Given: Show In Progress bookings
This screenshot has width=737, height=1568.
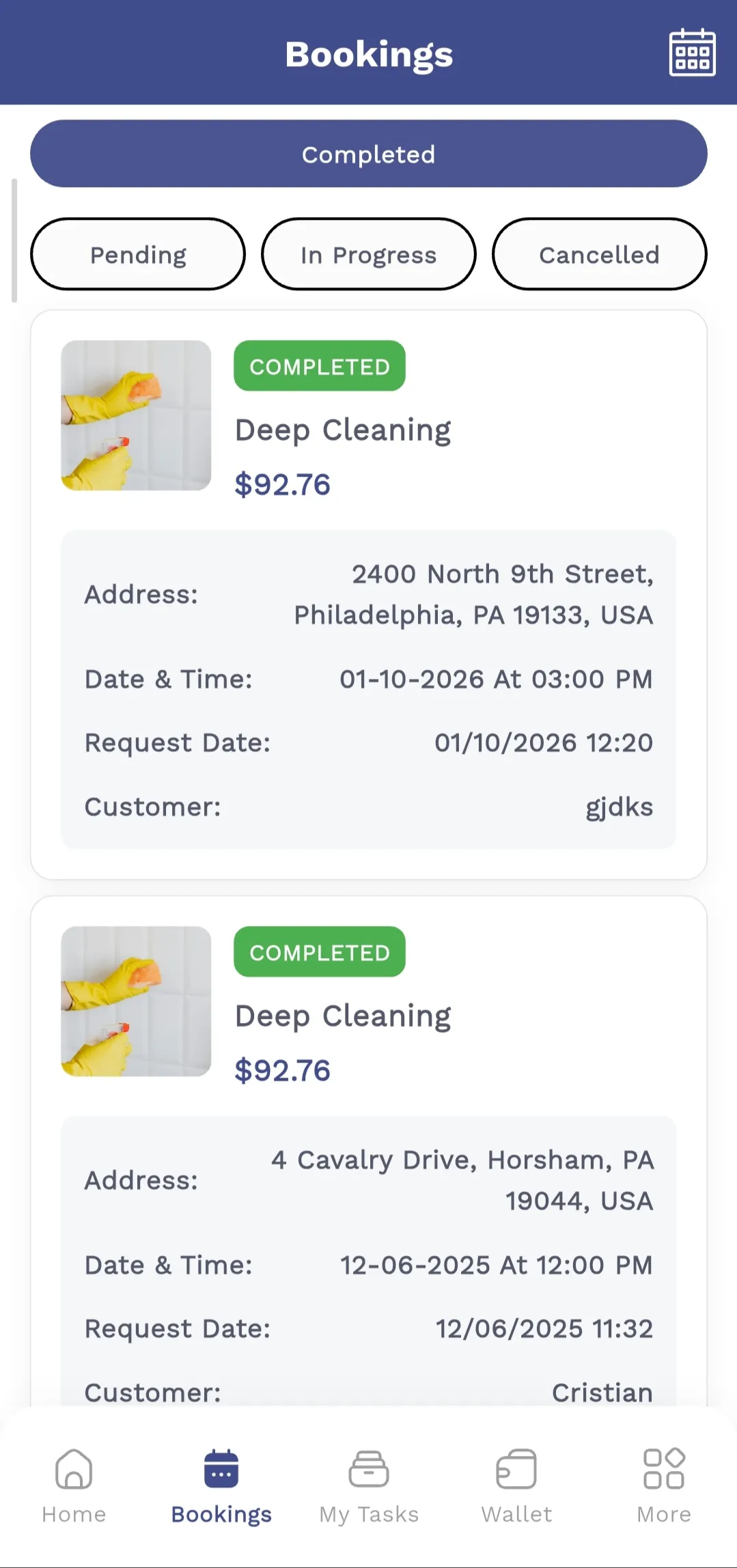Looking at the screenshot, I should (369, 254).
